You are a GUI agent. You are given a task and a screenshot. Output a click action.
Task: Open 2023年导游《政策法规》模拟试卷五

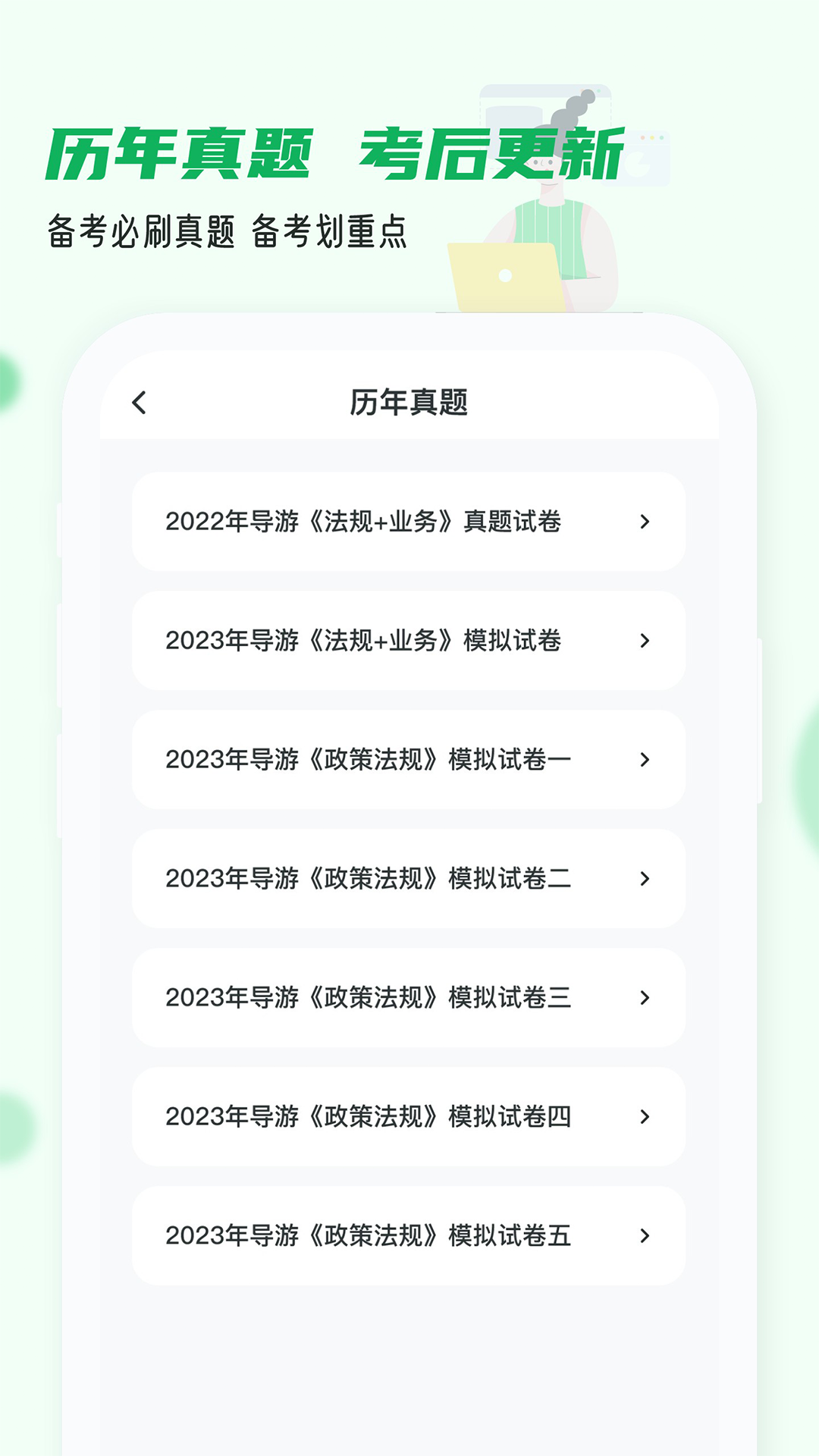click(370, 1236)
